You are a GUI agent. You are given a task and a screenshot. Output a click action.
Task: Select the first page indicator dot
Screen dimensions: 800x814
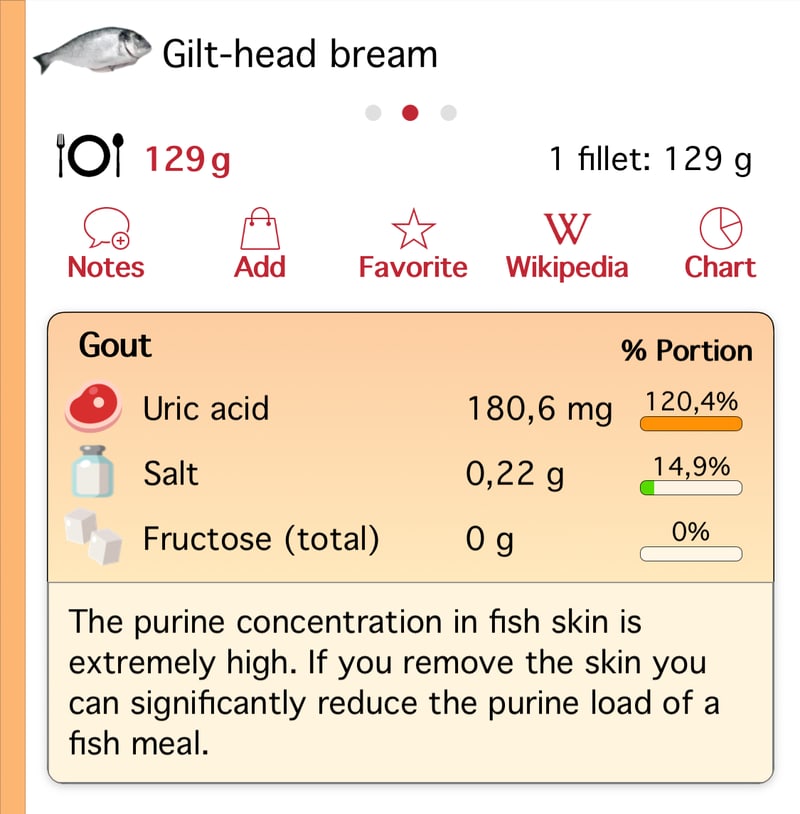tap(373, 113)
